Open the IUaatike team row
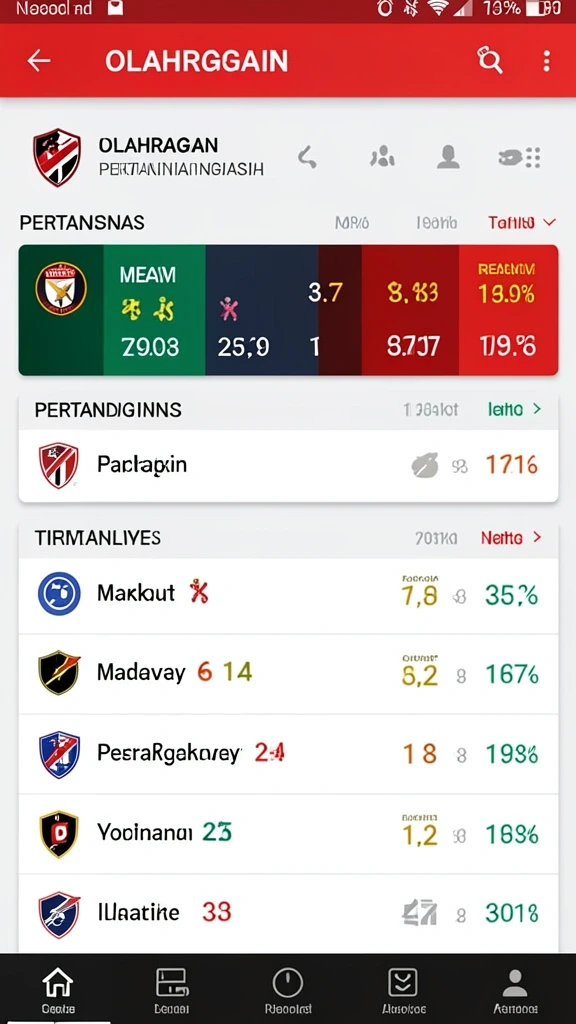The width and height of the screenshot is (576, 1024). tap(288, 913)
